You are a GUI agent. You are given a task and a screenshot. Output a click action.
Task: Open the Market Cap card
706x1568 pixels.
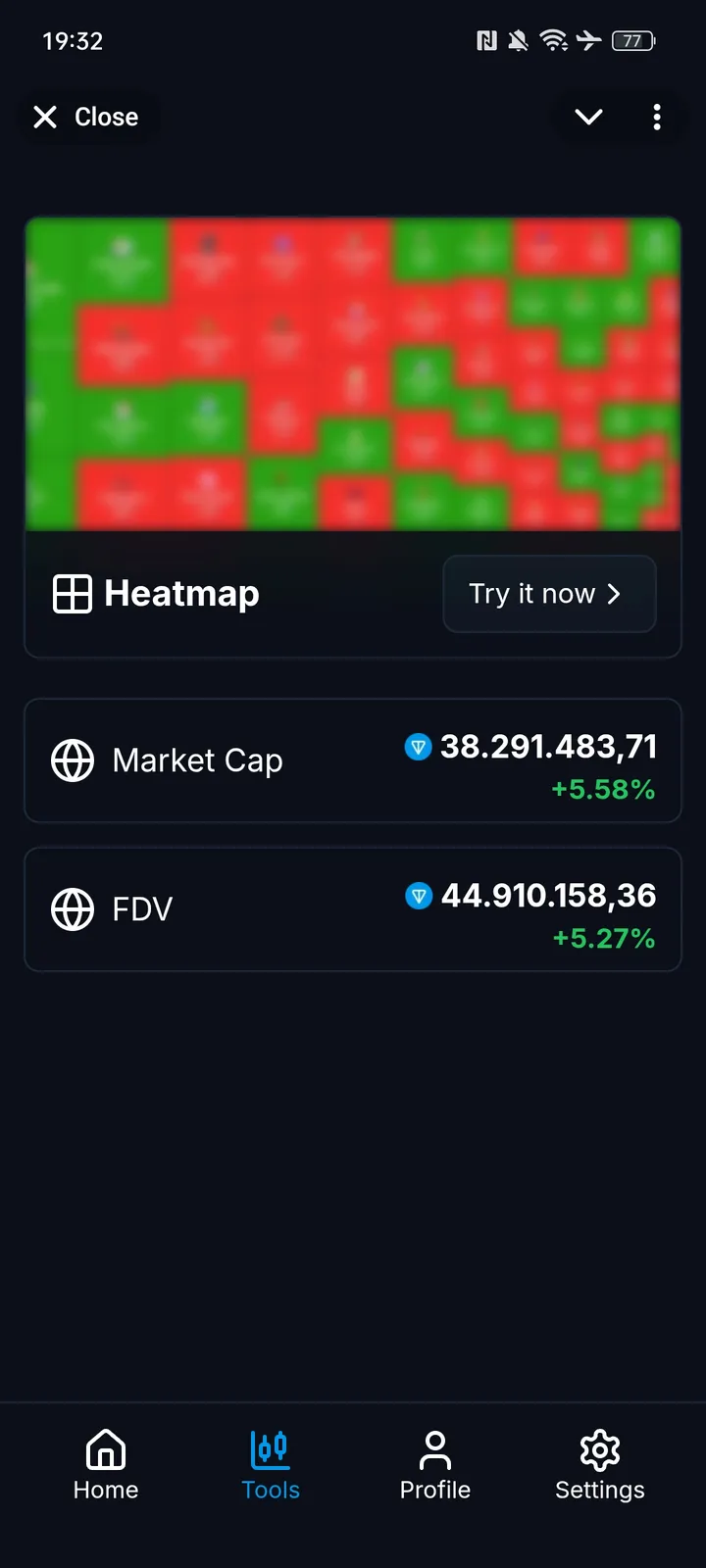pyautogui.click(x=353, y=760)
